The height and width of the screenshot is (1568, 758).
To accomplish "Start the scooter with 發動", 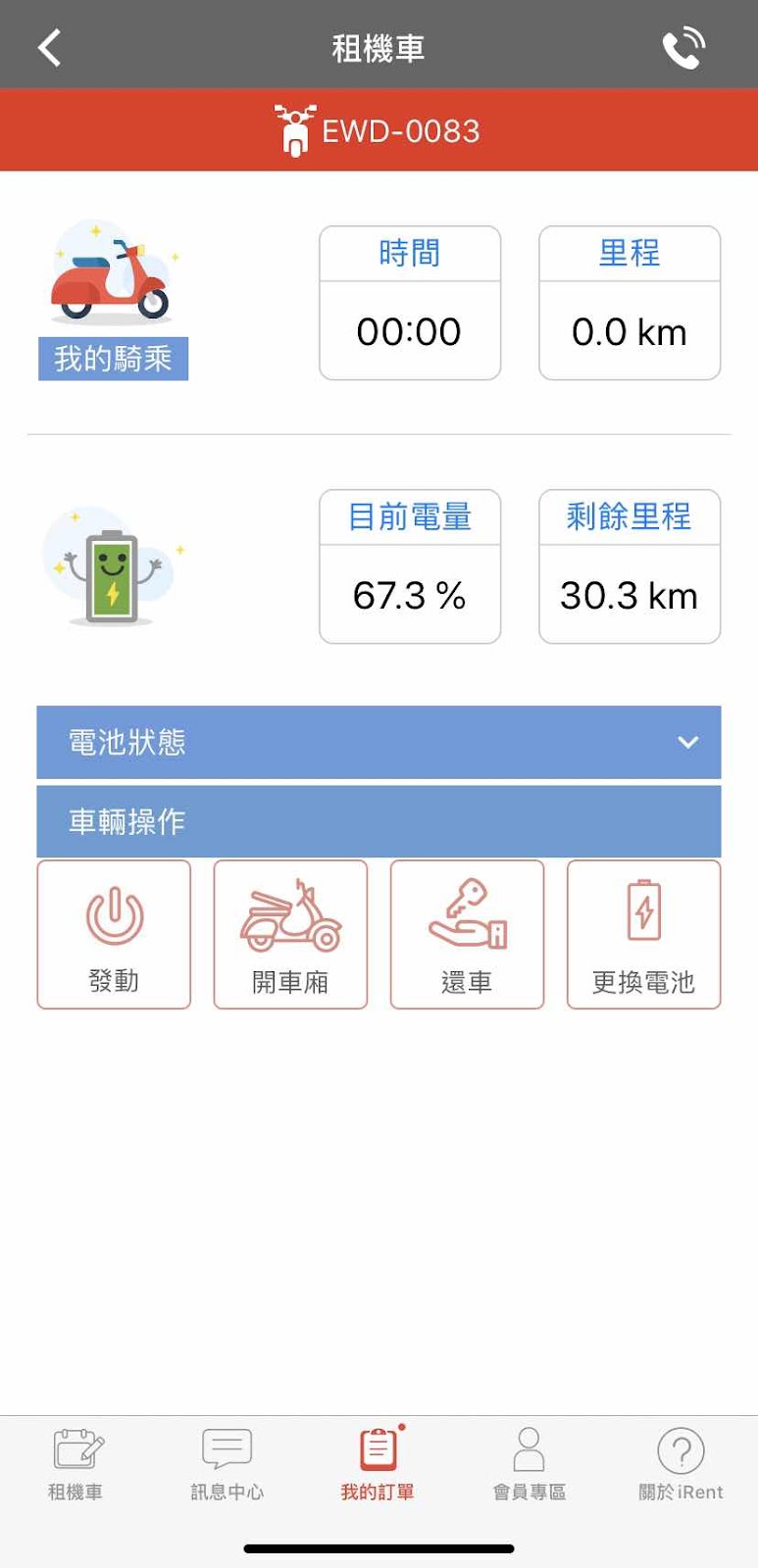I will pos(114,934).
